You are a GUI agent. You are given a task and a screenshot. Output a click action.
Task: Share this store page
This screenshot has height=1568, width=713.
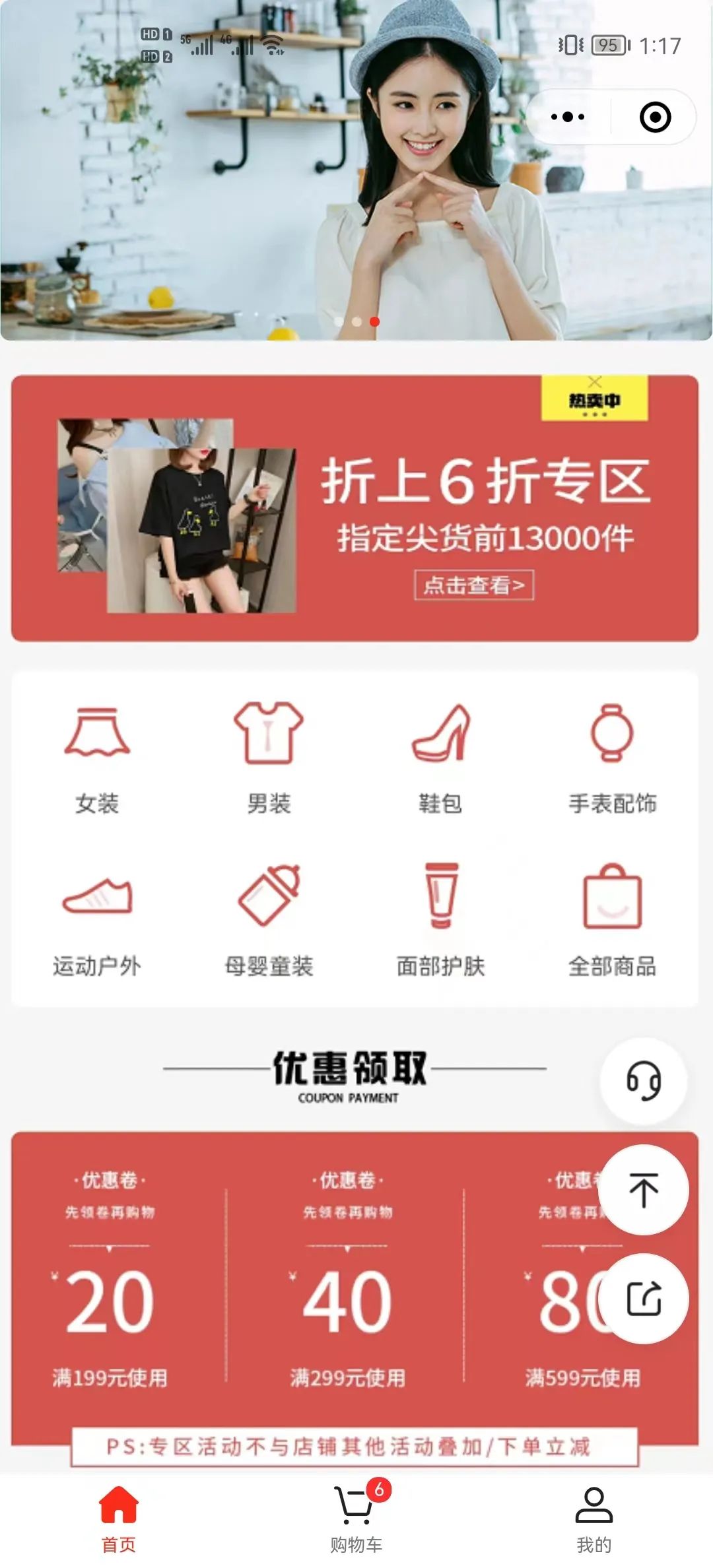[643, 1299]
